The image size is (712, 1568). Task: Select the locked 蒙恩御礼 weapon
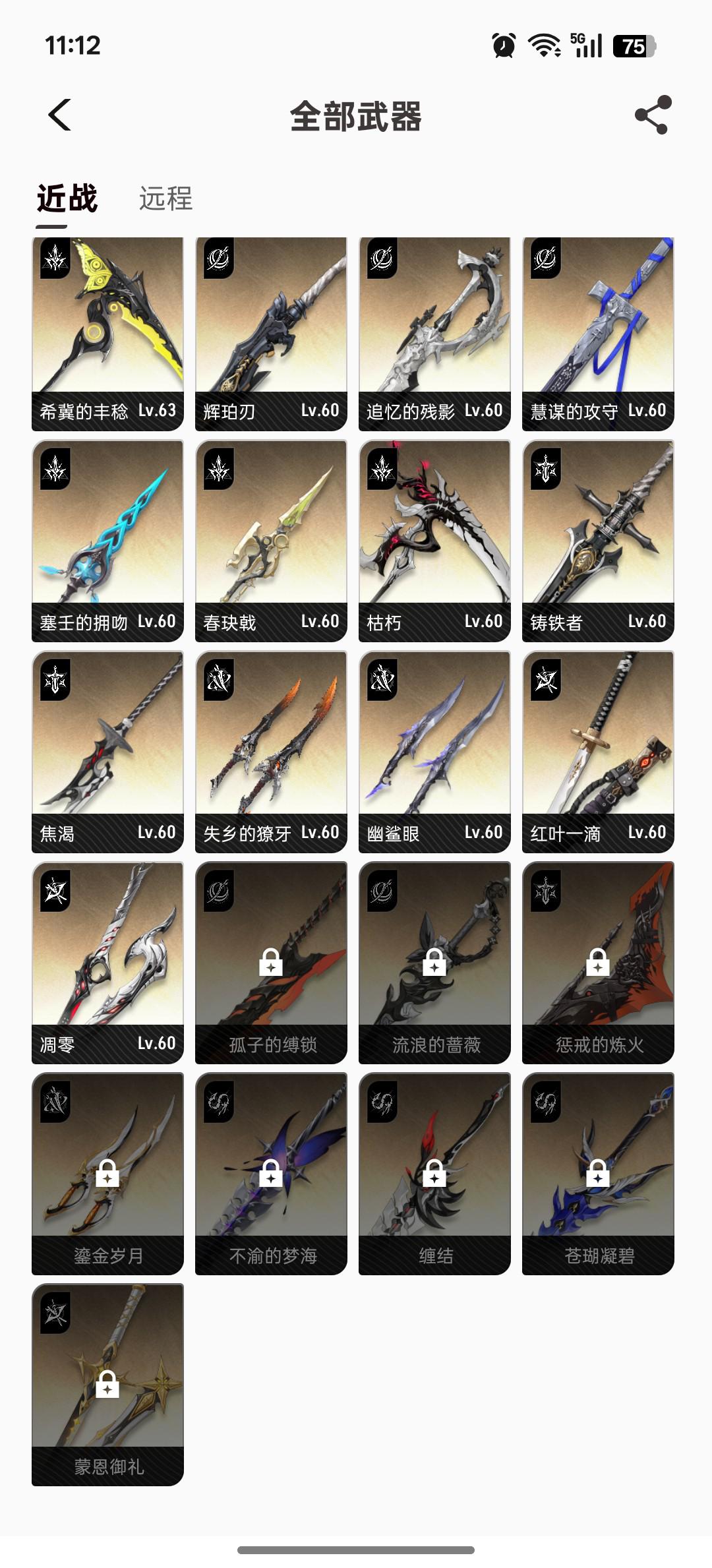click(107, 1385)
